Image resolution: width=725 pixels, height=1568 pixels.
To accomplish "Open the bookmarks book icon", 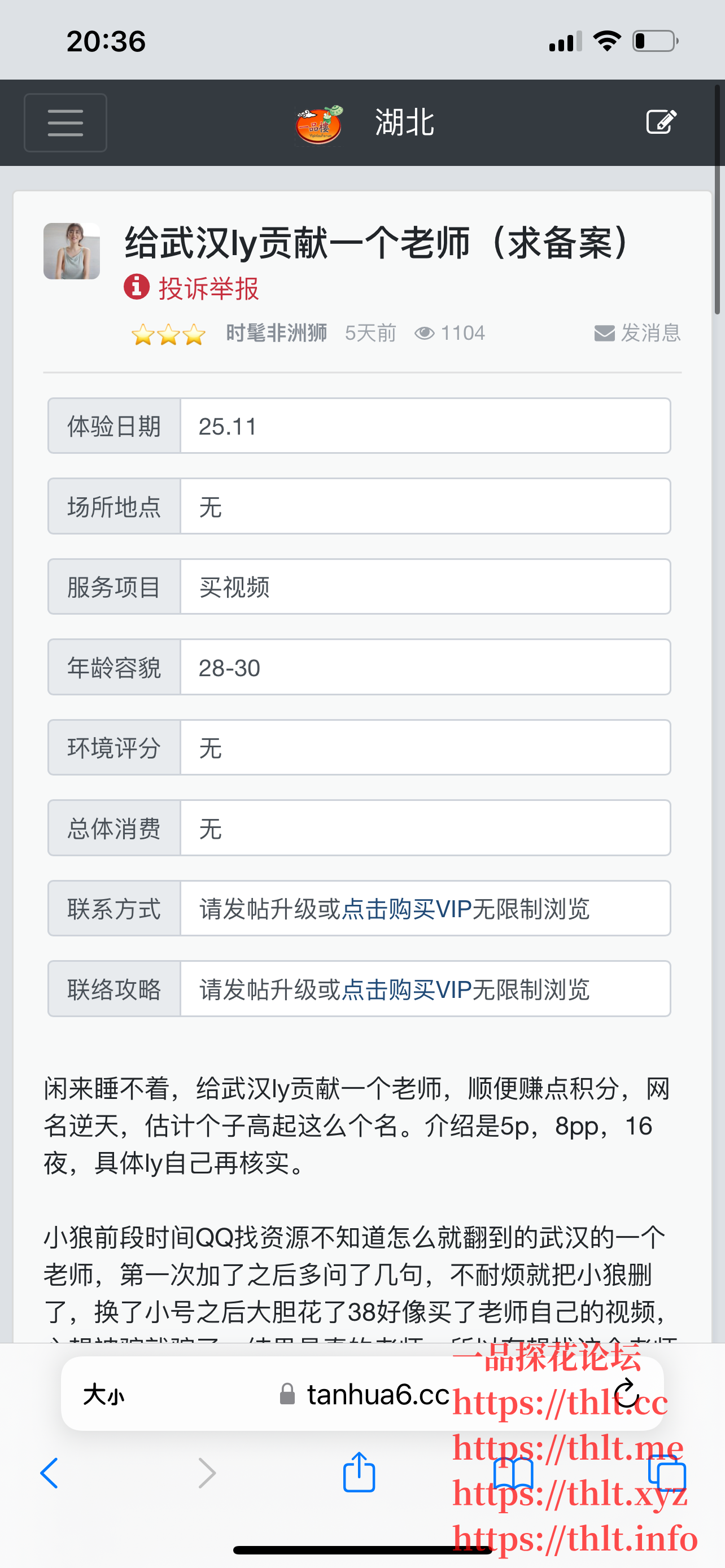I will pos(513,1474).
